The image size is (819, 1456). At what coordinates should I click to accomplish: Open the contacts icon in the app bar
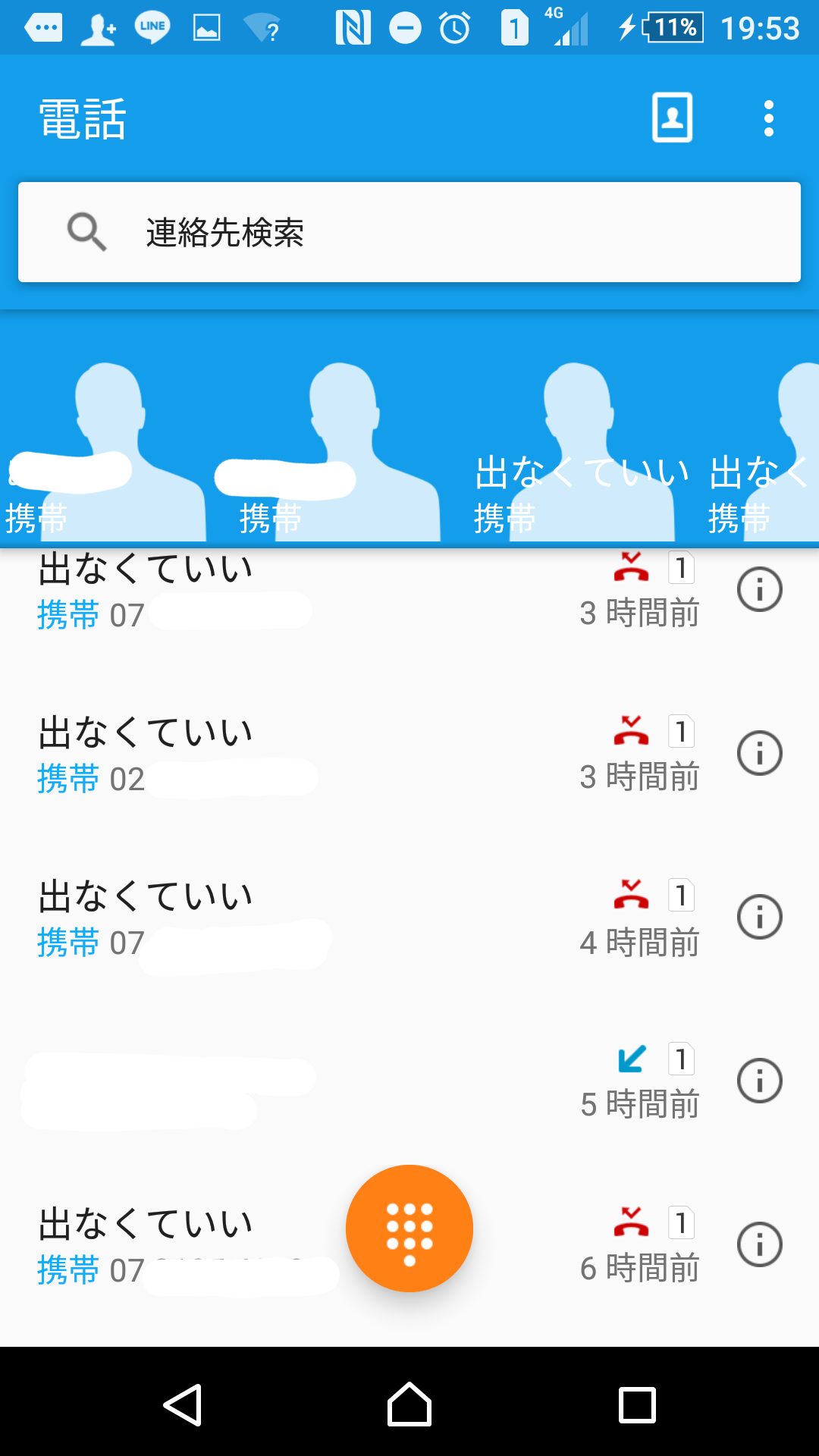pos(672,118)
